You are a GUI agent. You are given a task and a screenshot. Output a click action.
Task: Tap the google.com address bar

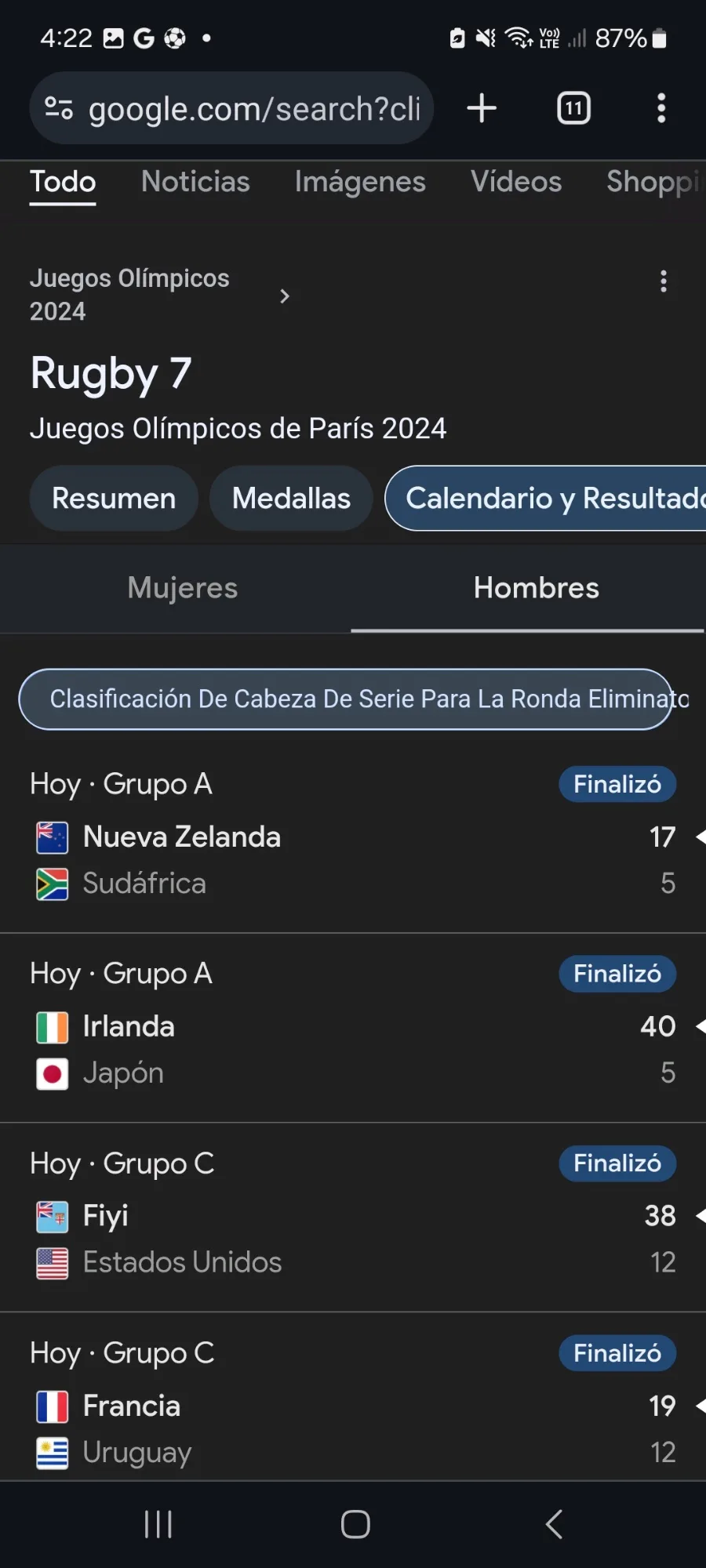click(x=231, y=108)
